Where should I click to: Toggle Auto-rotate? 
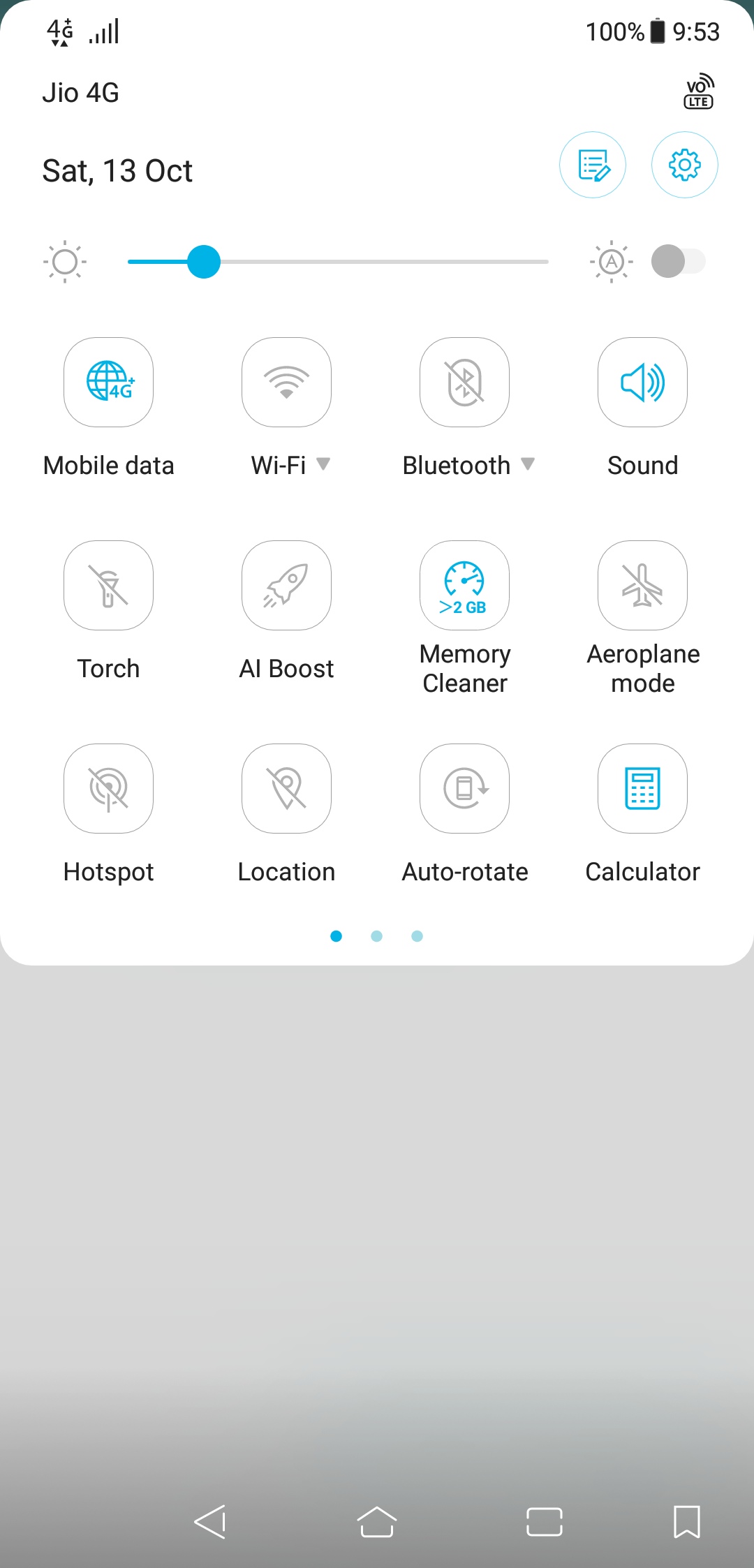pyautogui.click(x=464, y=788)
